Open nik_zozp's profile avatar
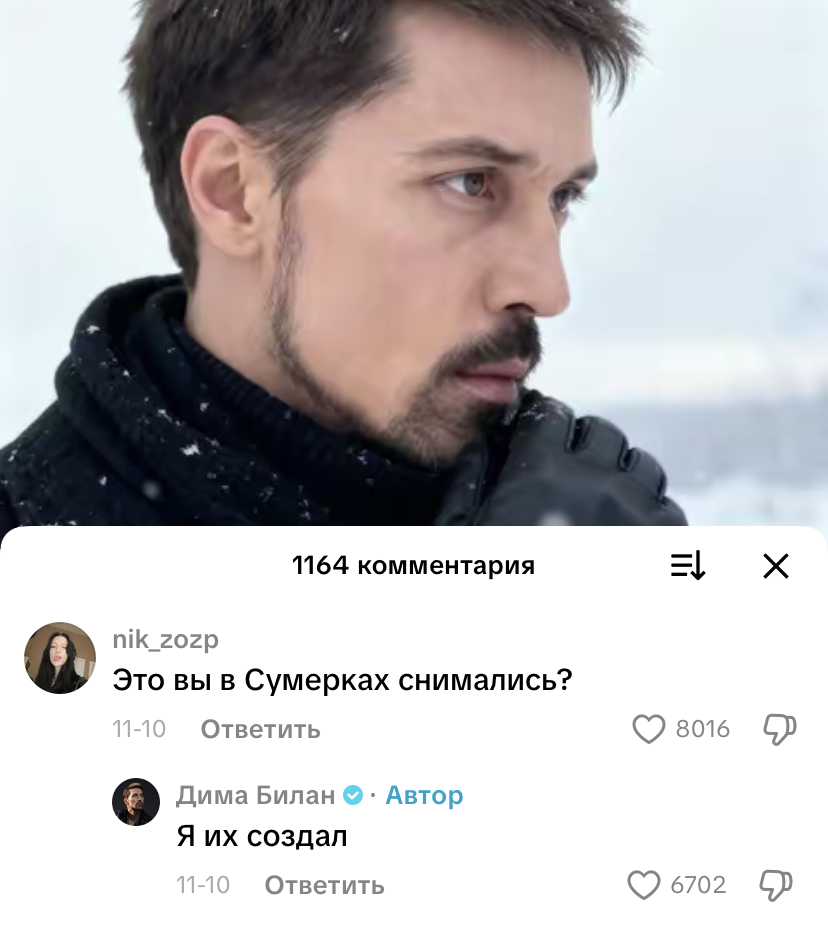This screenshot has width=828, height=933. click(60, 658)
